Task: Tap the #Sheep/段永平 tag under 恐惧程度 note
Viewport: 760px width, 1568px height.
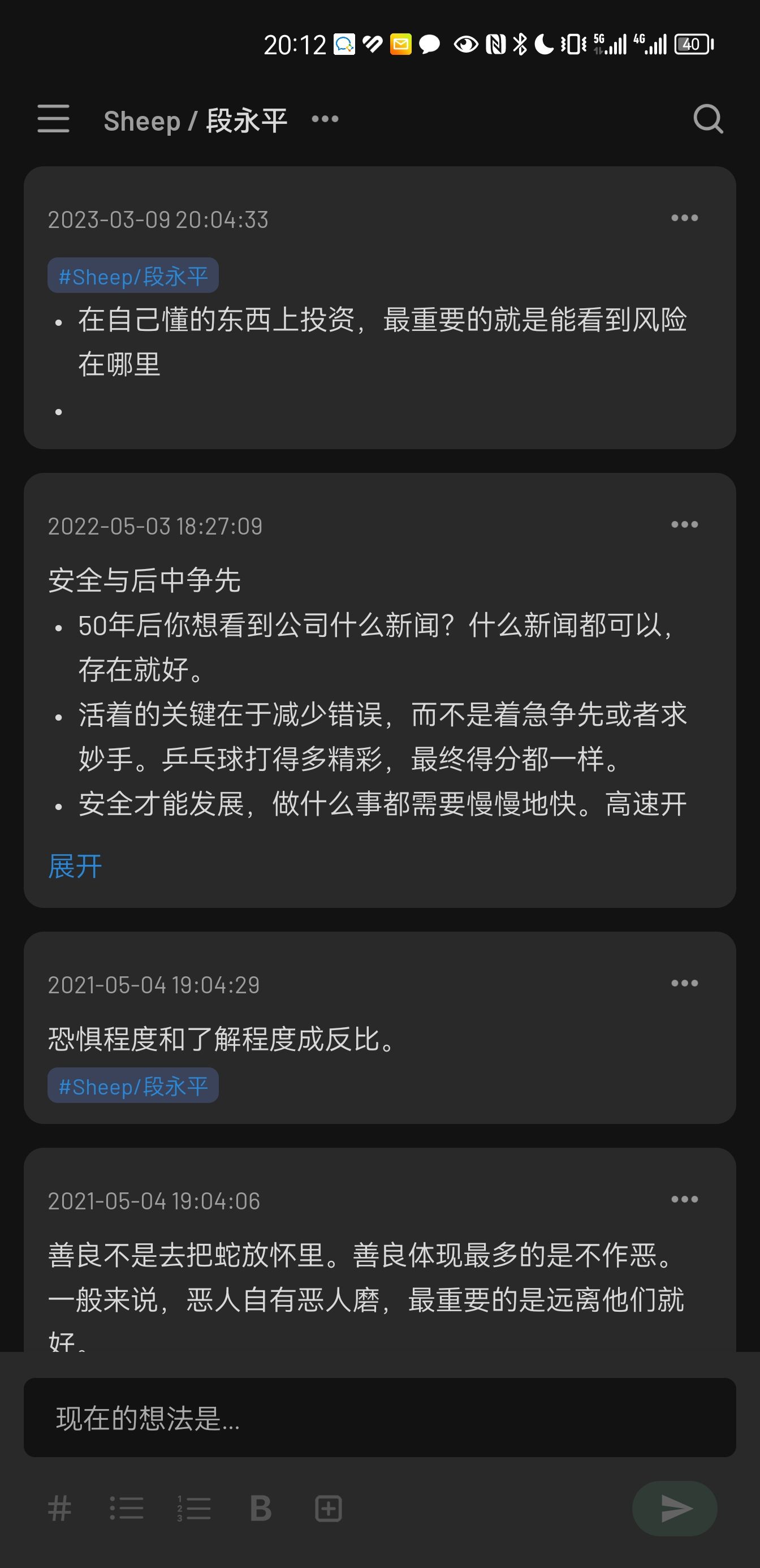Action: click(x=133, y=1087)
